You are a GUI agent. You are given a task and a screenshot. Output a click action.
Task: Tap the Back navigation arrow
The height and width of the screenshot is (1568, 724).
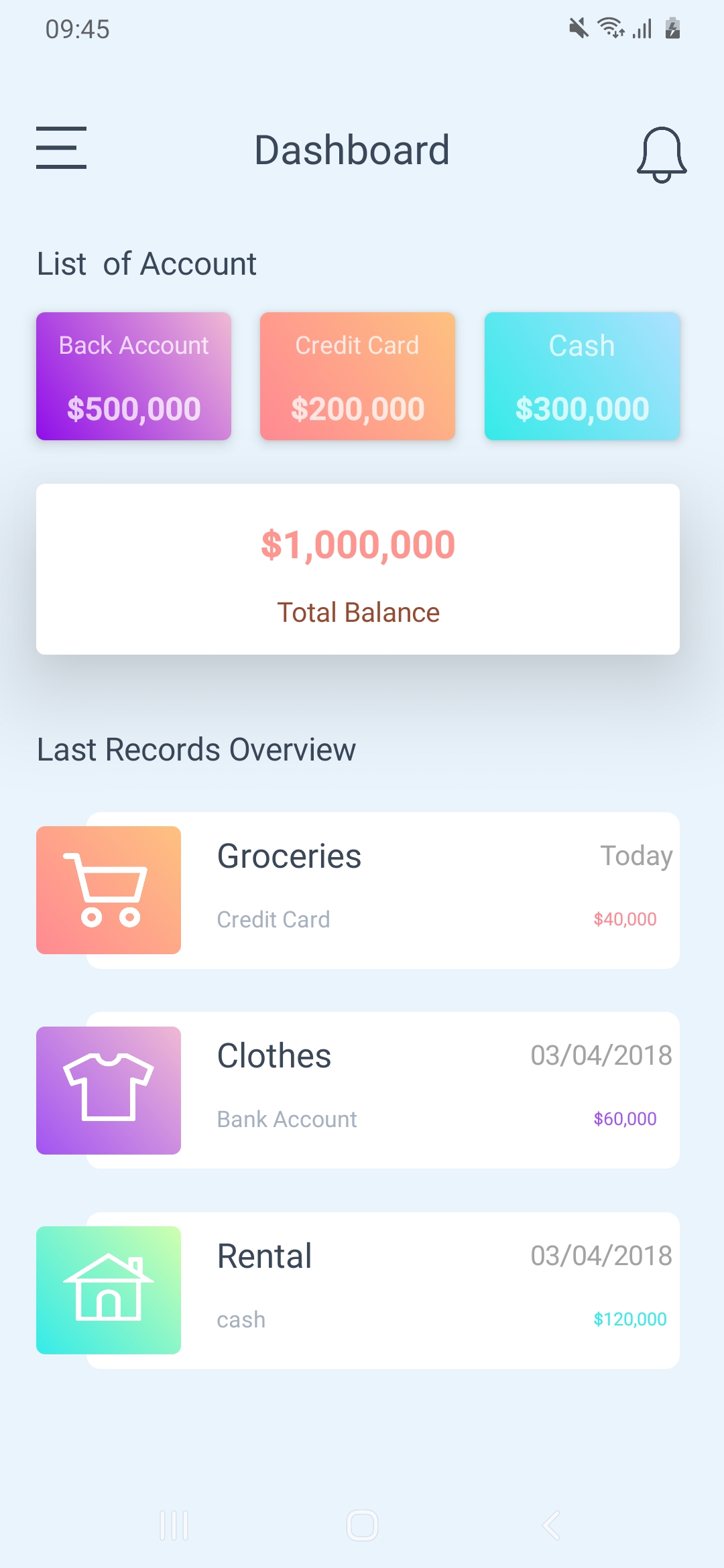[551, 1524]
